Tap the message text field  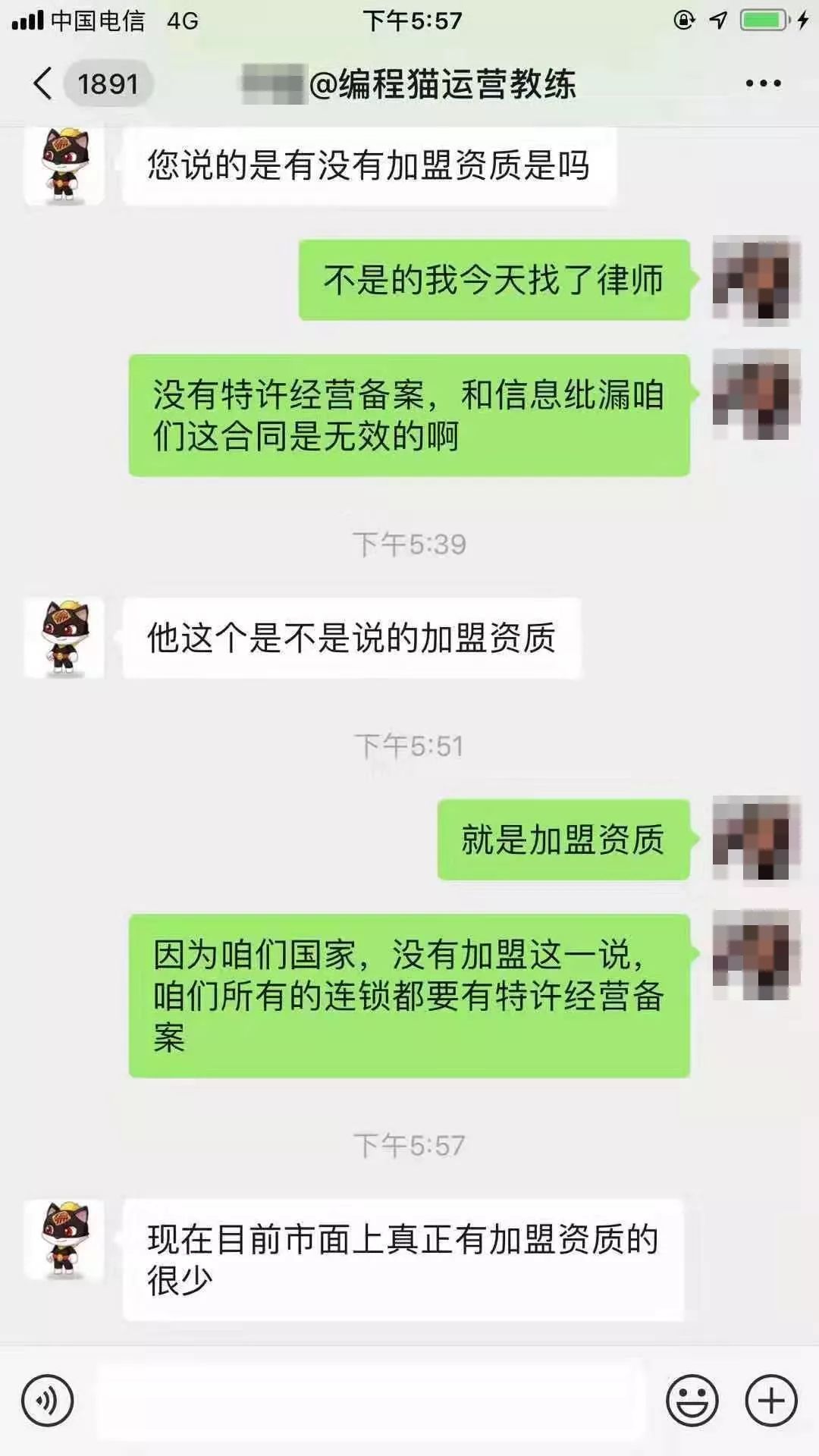coord(370,1400)
